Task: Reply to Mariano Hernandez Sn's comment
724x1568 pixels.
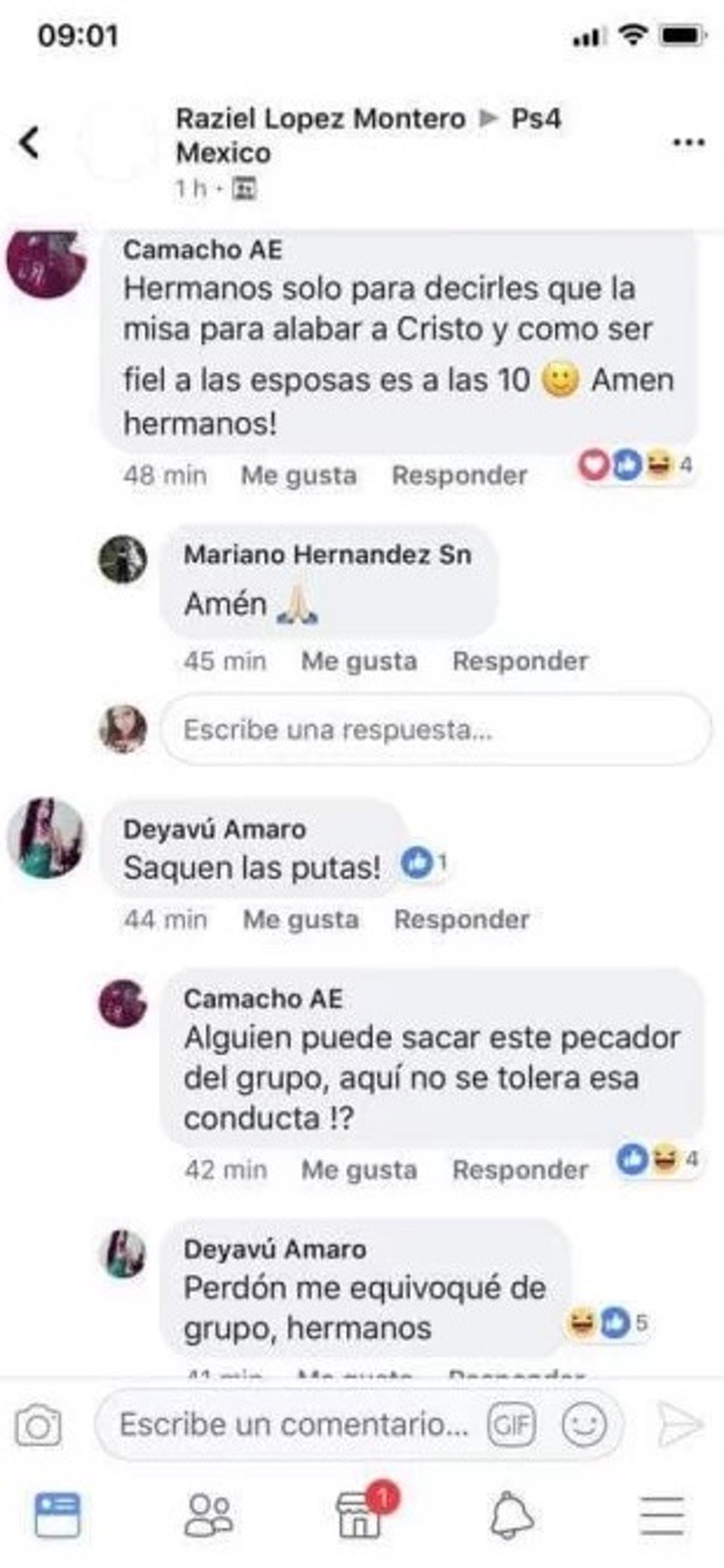Action: click(520, 662)
